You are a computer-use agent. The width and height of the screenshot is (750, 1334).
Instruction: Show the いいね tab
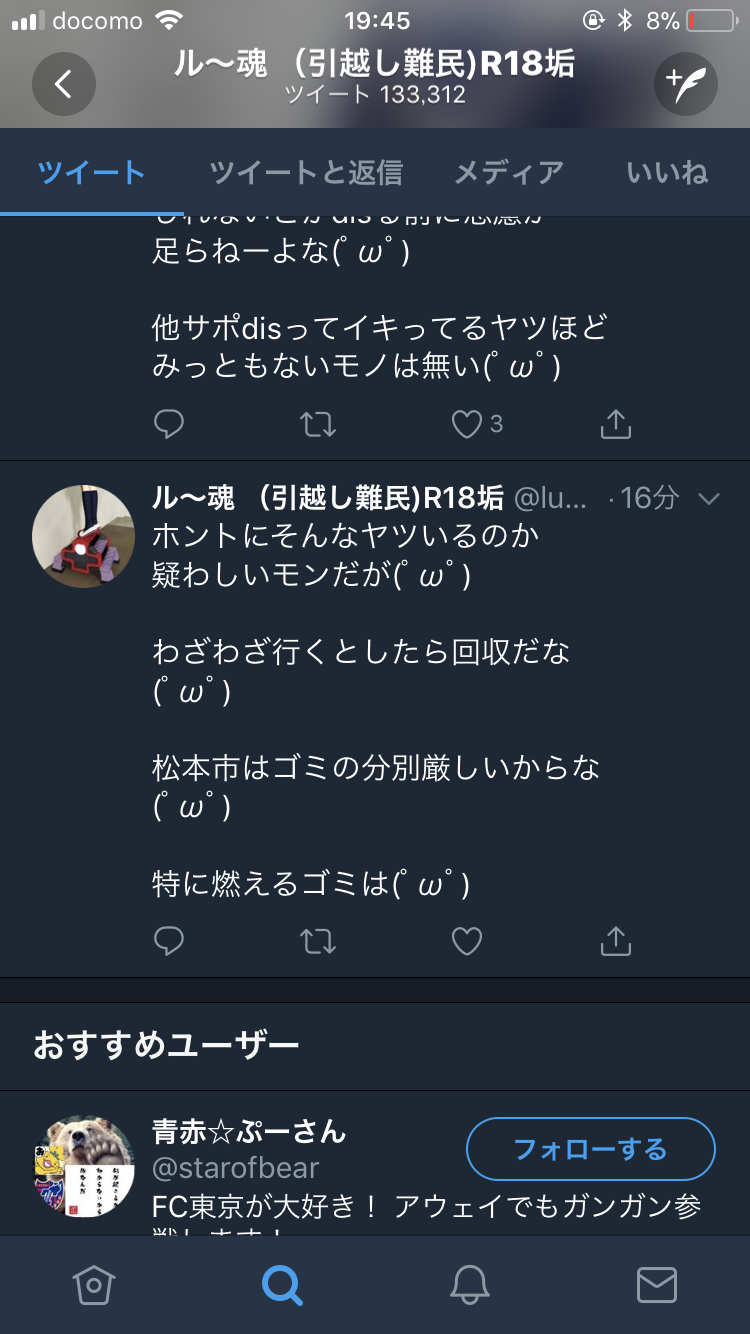667,173
